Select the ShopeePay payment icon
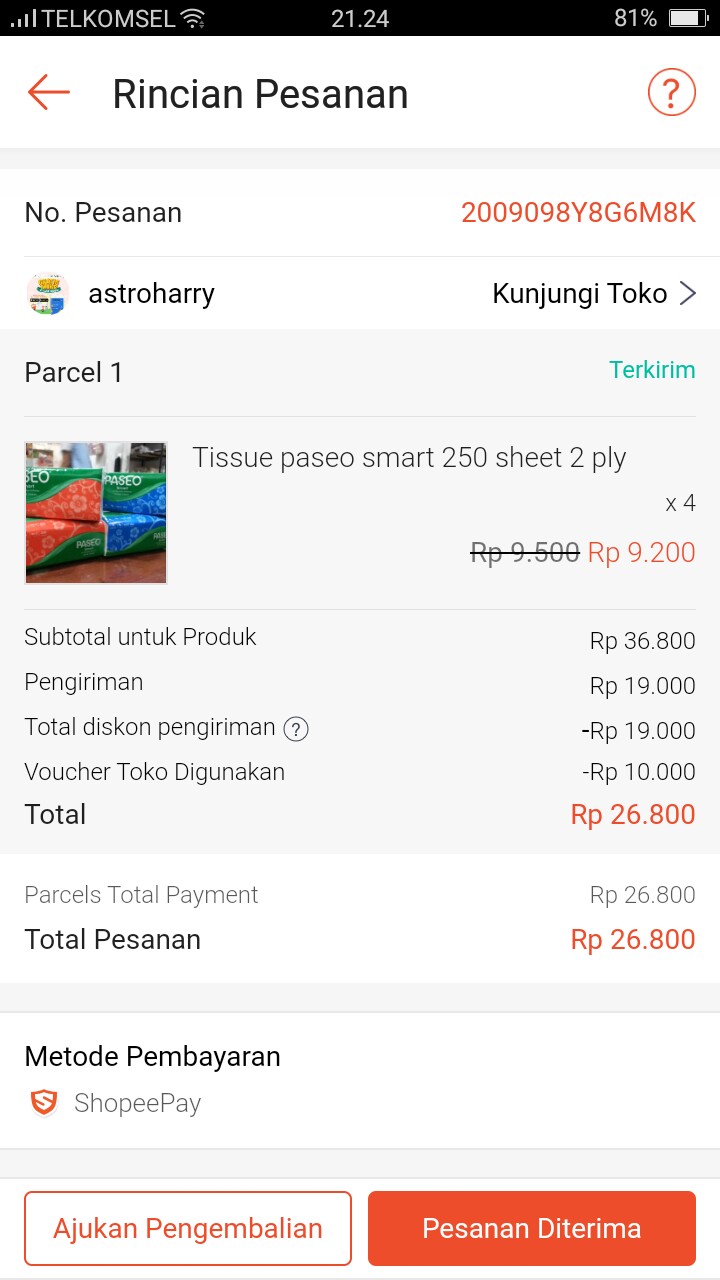Screen dimensions: 720x1280 [43, 1102]
